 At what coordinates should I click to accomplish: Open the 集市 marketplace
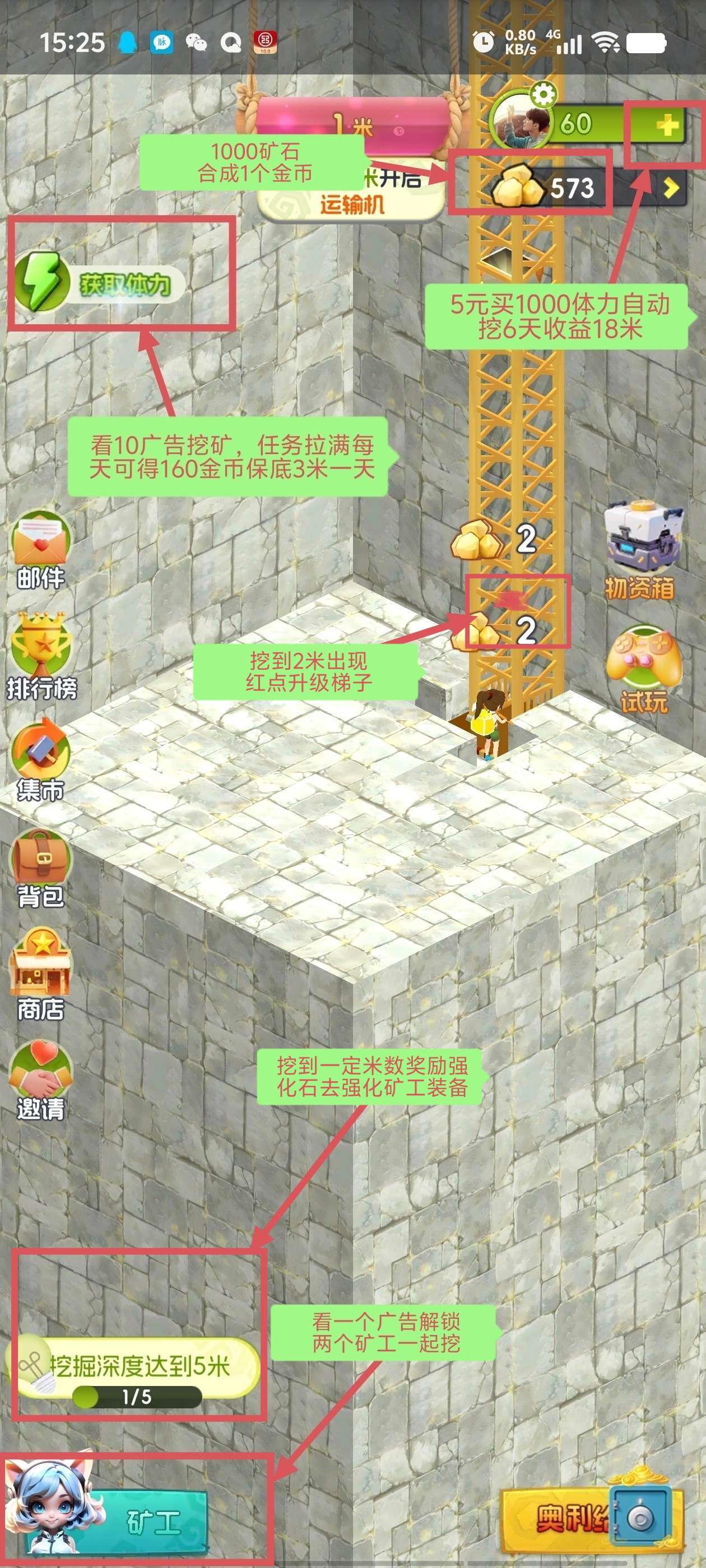41,762
